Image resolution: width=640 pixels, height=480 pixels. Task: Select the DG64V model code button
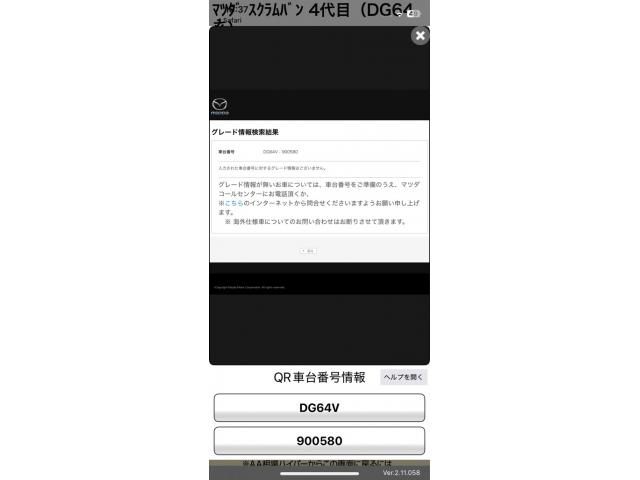(319, 408)
